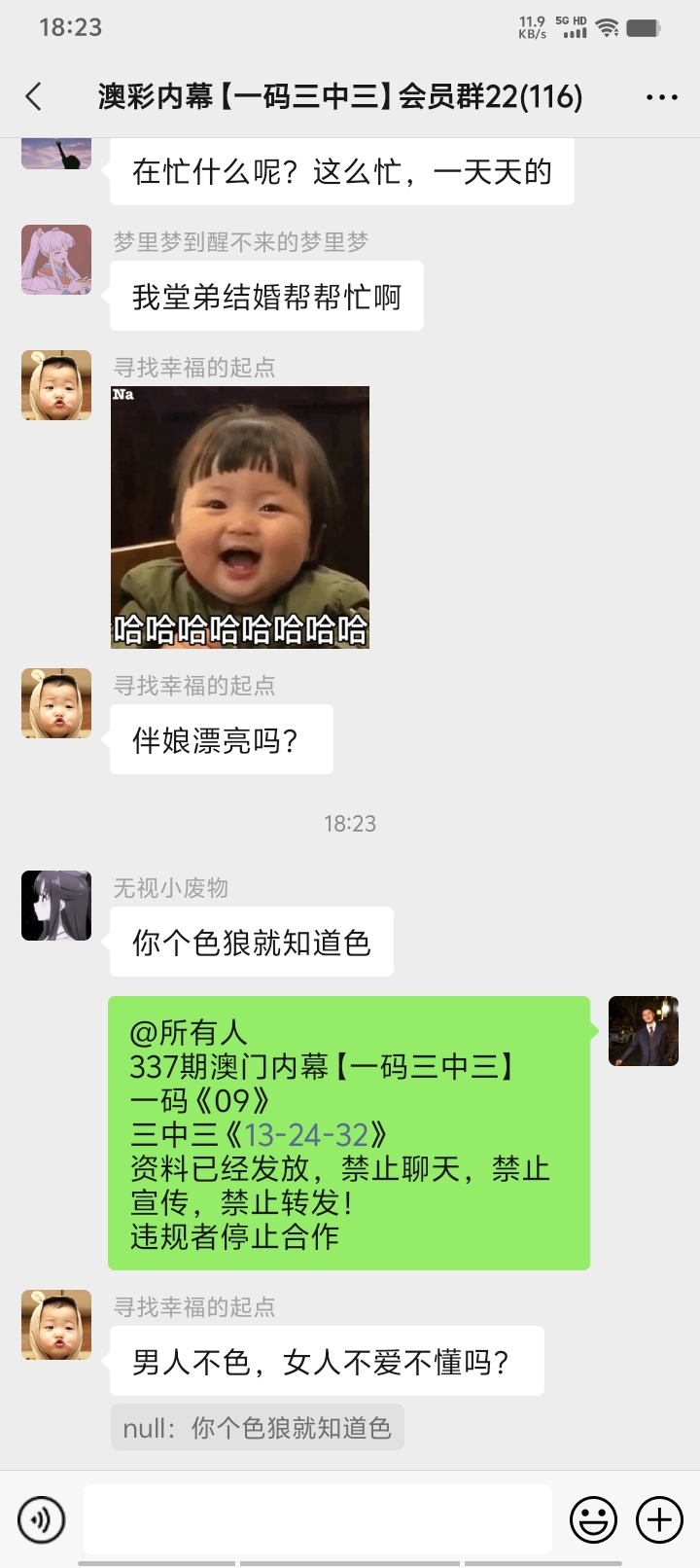Image resolution: width=700 pixels, height=1568 pixels.
Task: Open the group chat overflow menu
Action: point(661,97)
